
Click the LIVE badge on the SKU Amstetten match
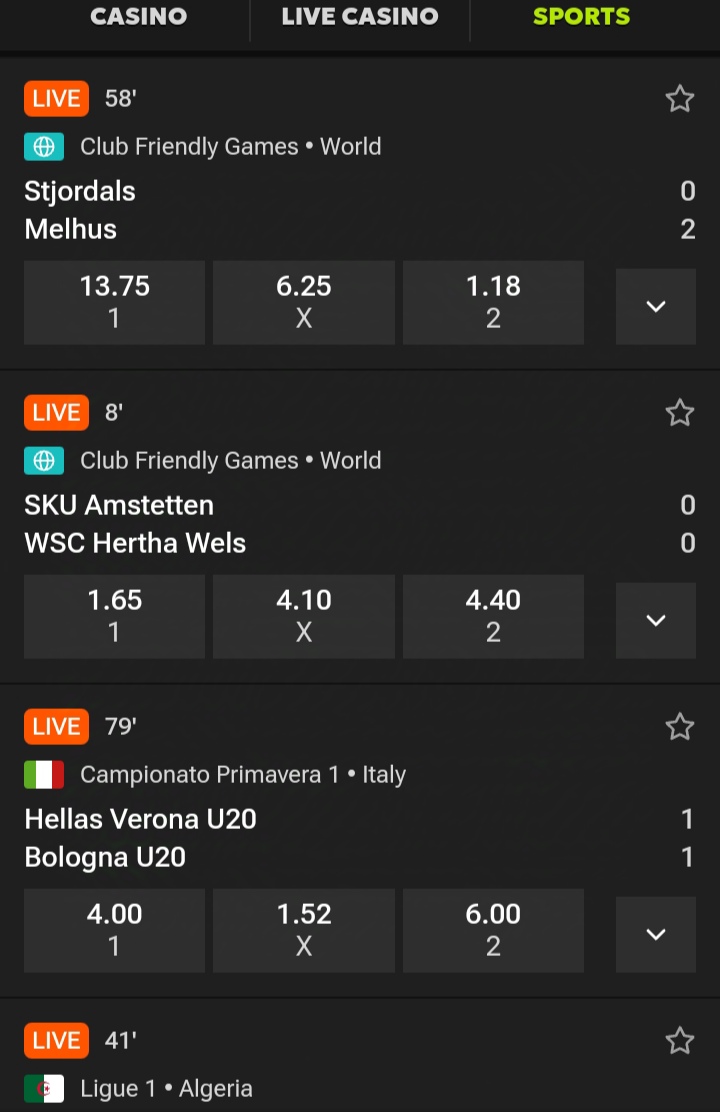point(56,412)
